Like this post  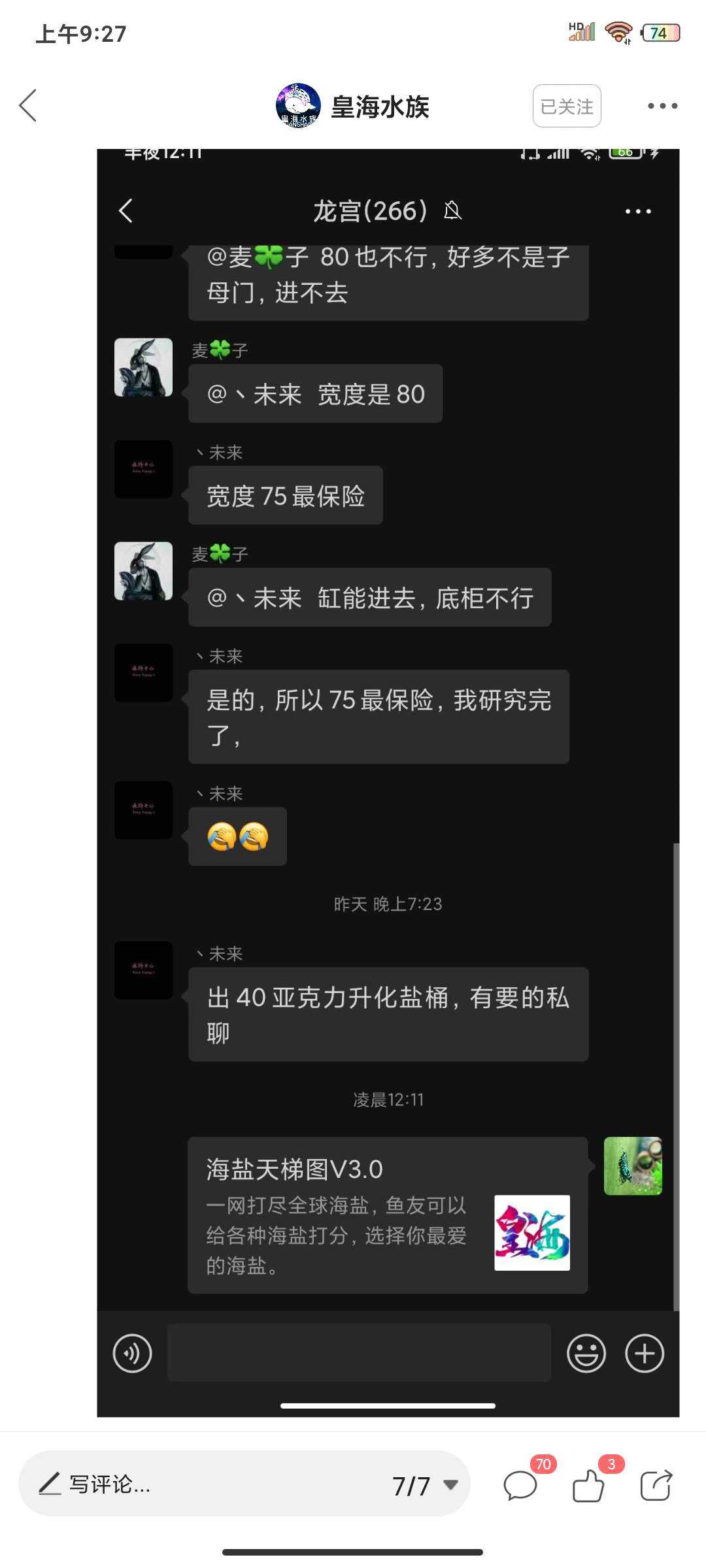[588, 1486]
